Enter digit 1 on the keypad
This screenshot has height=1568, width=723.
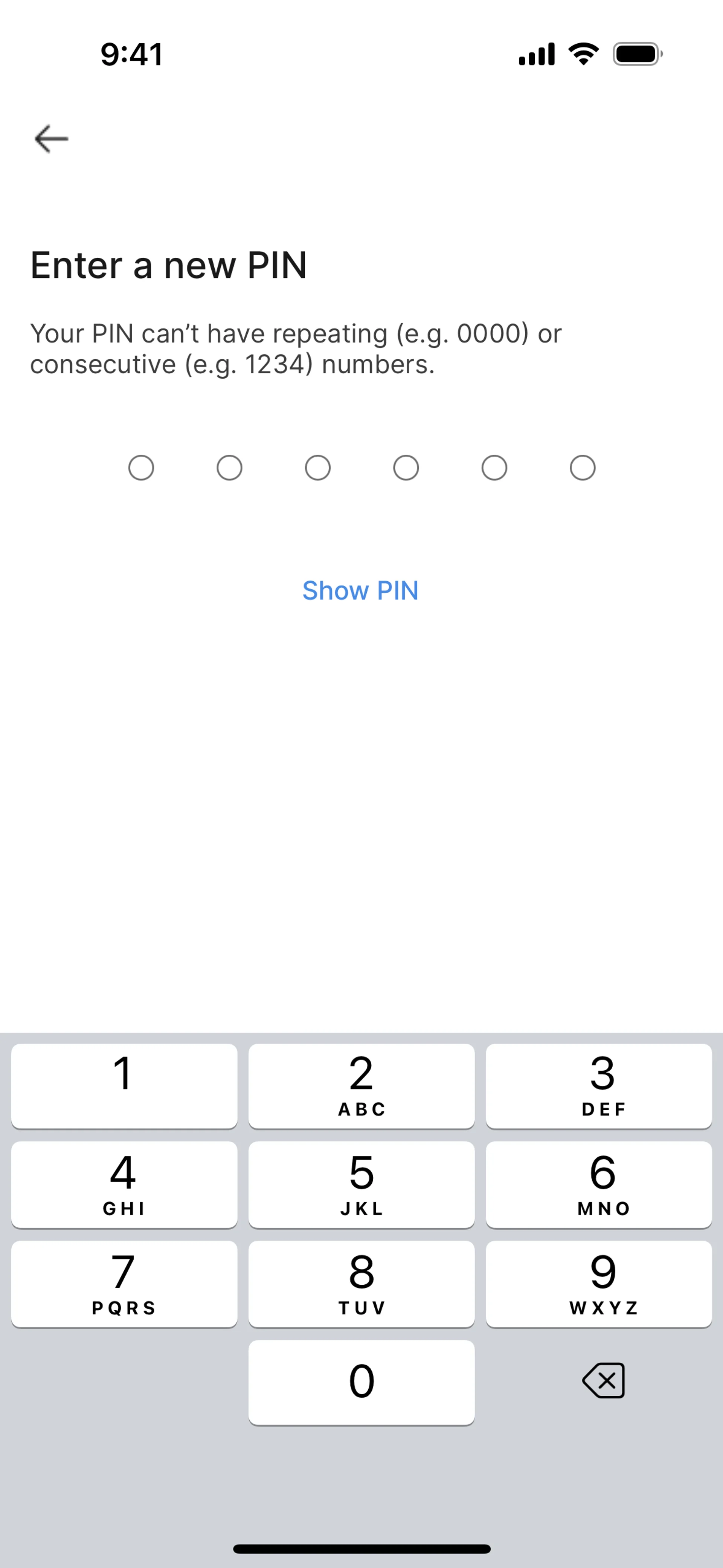[x=124, y=1086]
